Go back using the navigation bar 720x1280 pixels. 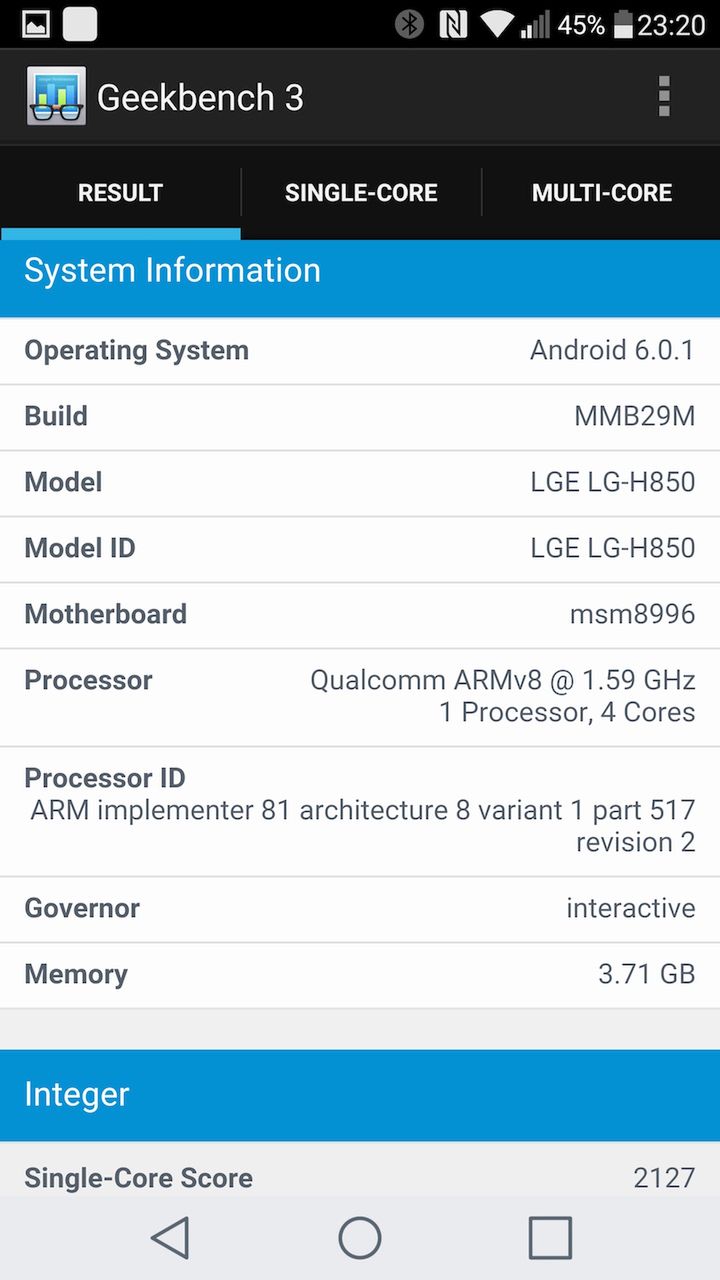coord(170,1238)
